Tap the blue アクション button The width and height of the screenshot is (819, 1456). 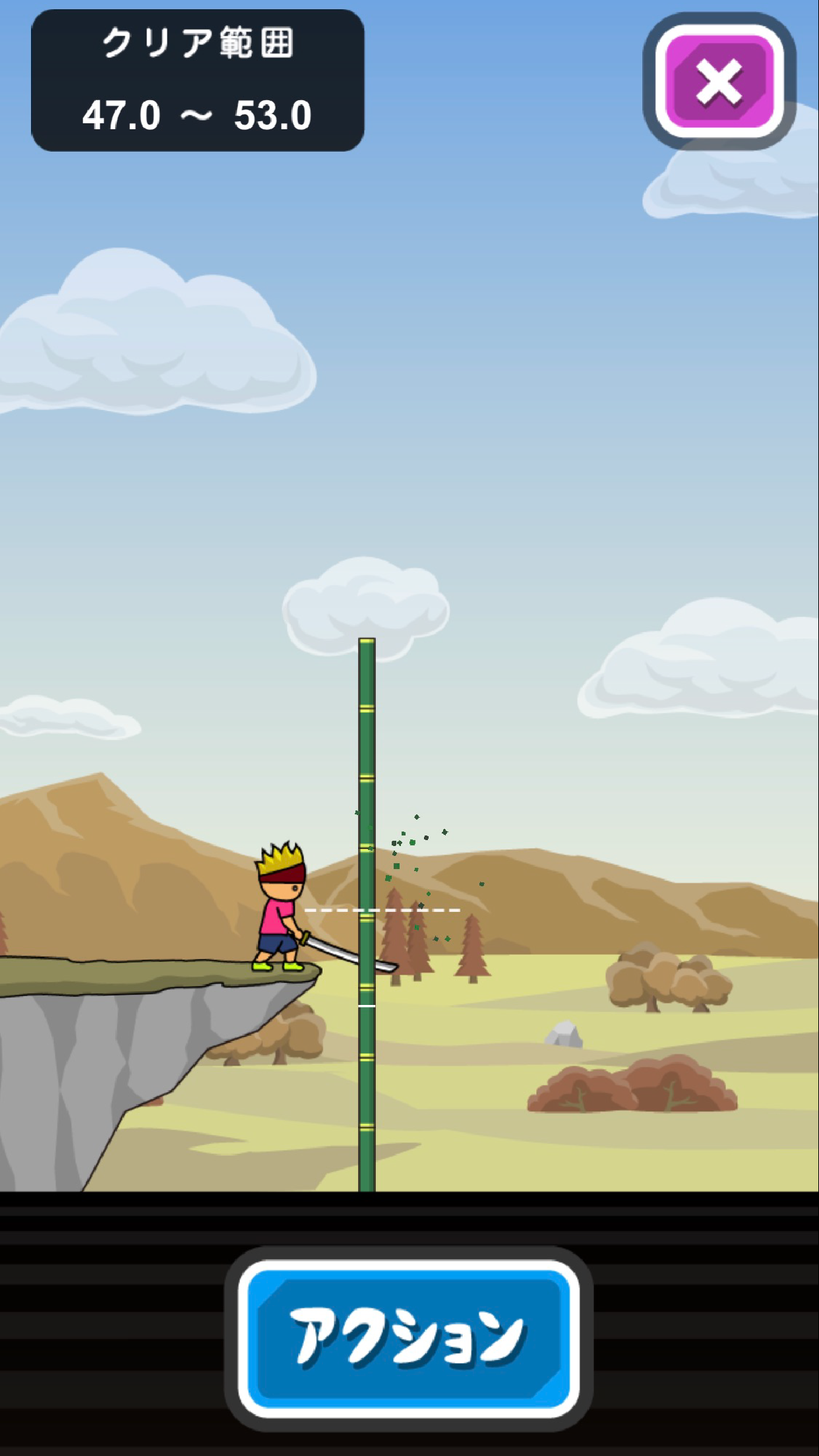(x=409, y=1338)
